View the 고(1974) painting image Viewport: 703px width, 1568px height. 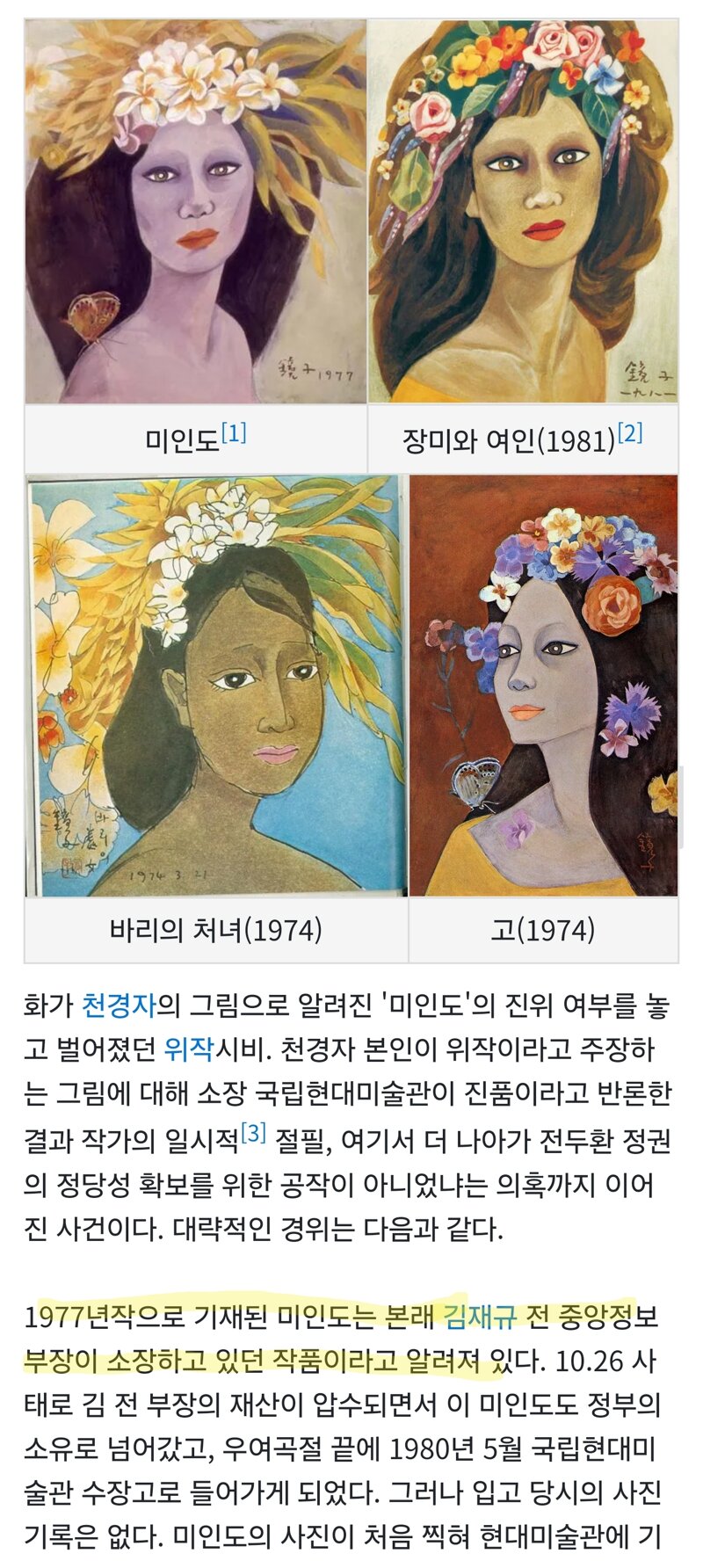tap(544, 686)
